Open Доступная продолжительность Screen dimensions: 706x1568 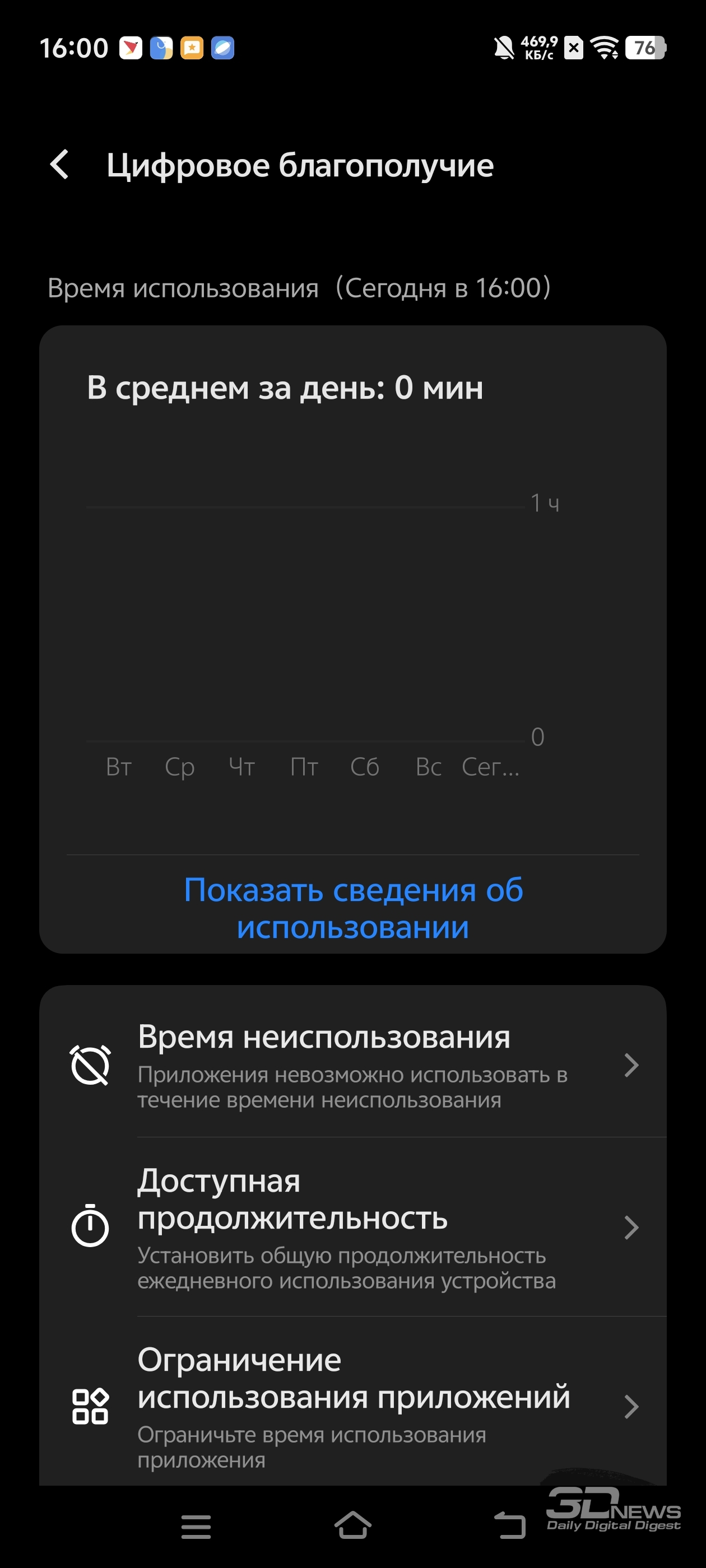pos(352,1227)
